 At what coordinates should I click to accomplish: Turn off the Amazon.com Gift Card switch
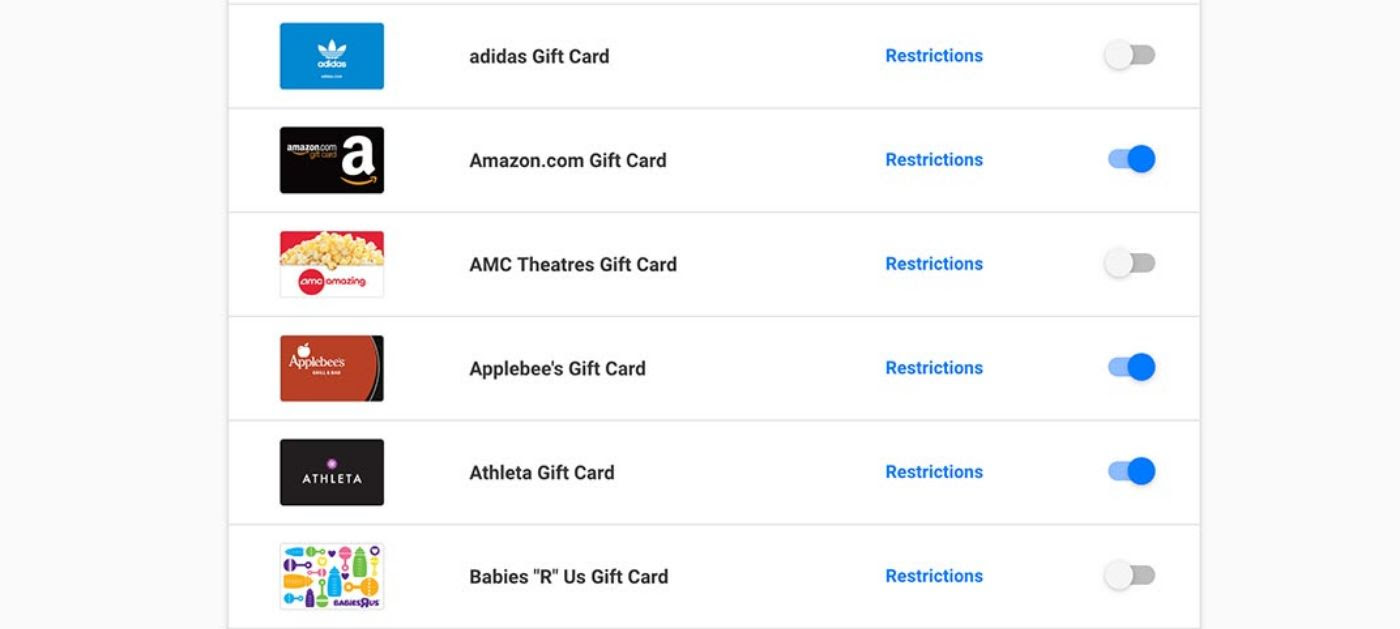(1131, 159)
